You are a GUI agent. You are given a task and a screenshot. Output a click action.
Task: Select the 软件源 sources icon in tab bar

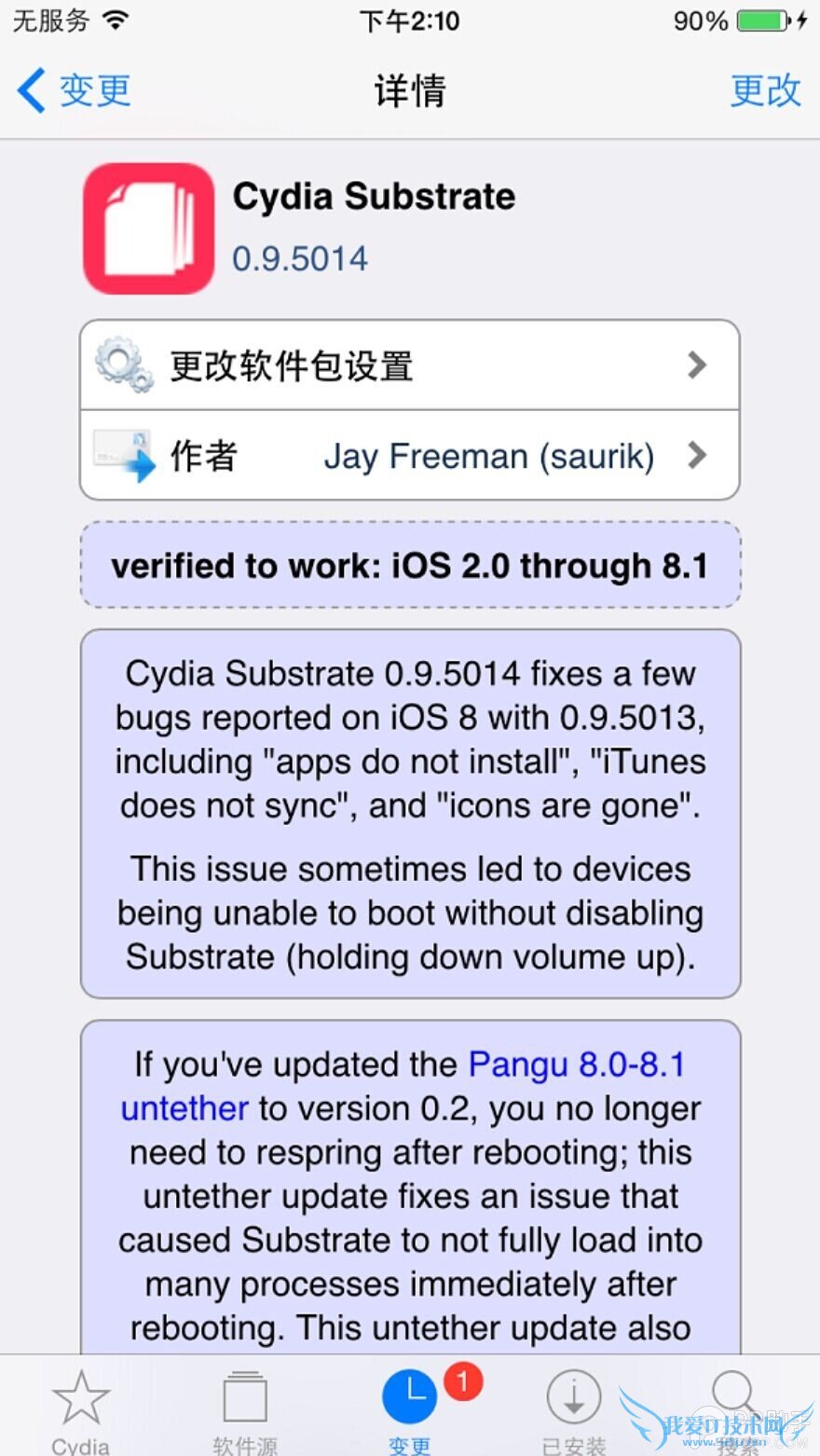pyautogui.click(x=245, y=1395)
